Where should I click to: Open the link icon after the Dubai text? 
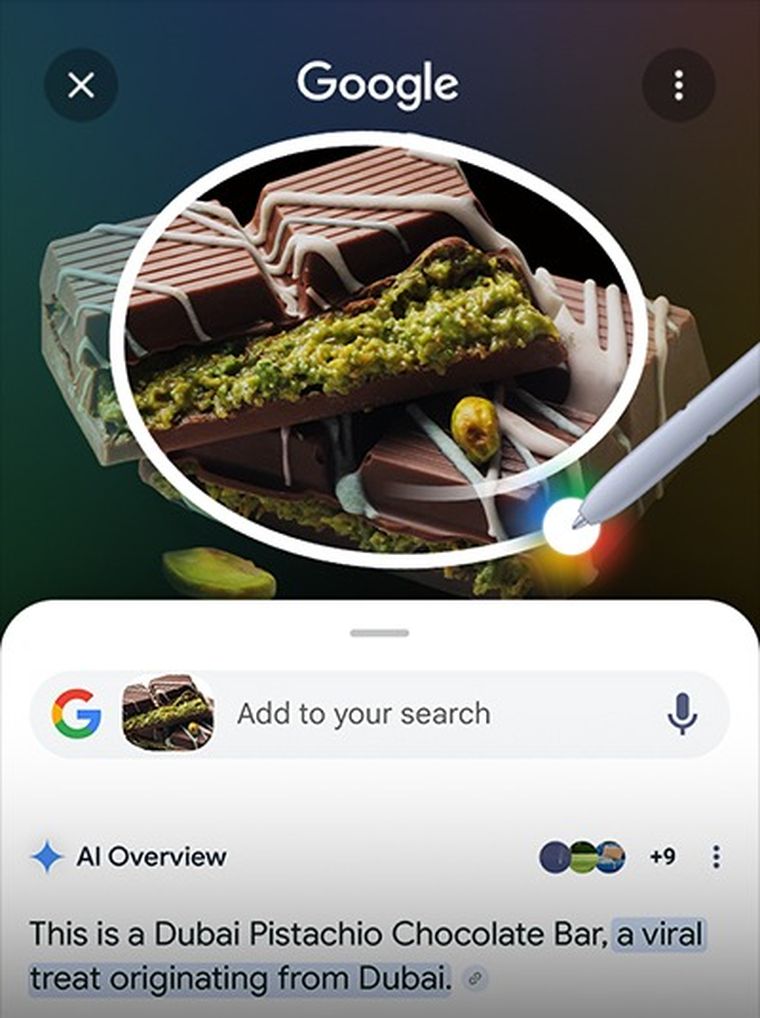point(477,979)
